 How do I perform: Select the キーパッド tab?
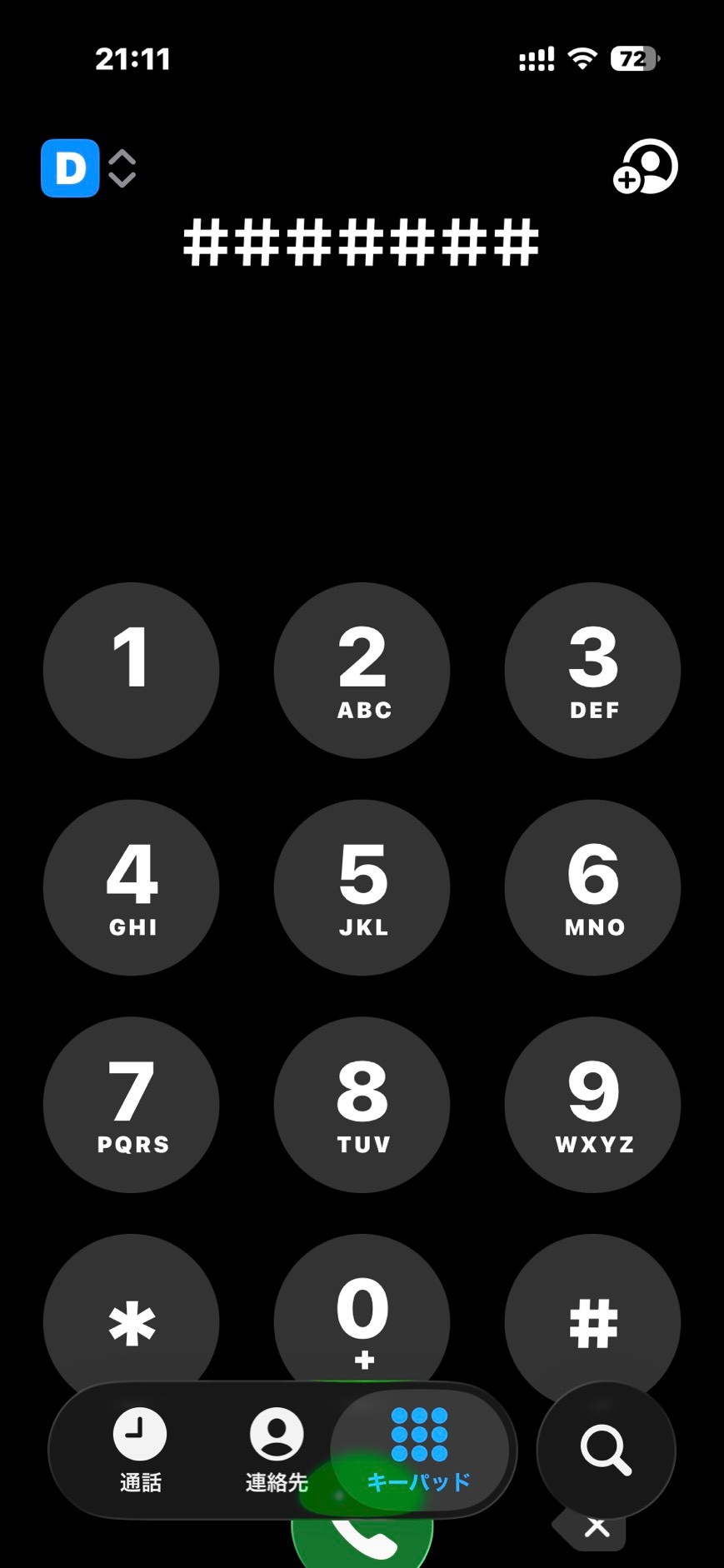pos(419,1451)
